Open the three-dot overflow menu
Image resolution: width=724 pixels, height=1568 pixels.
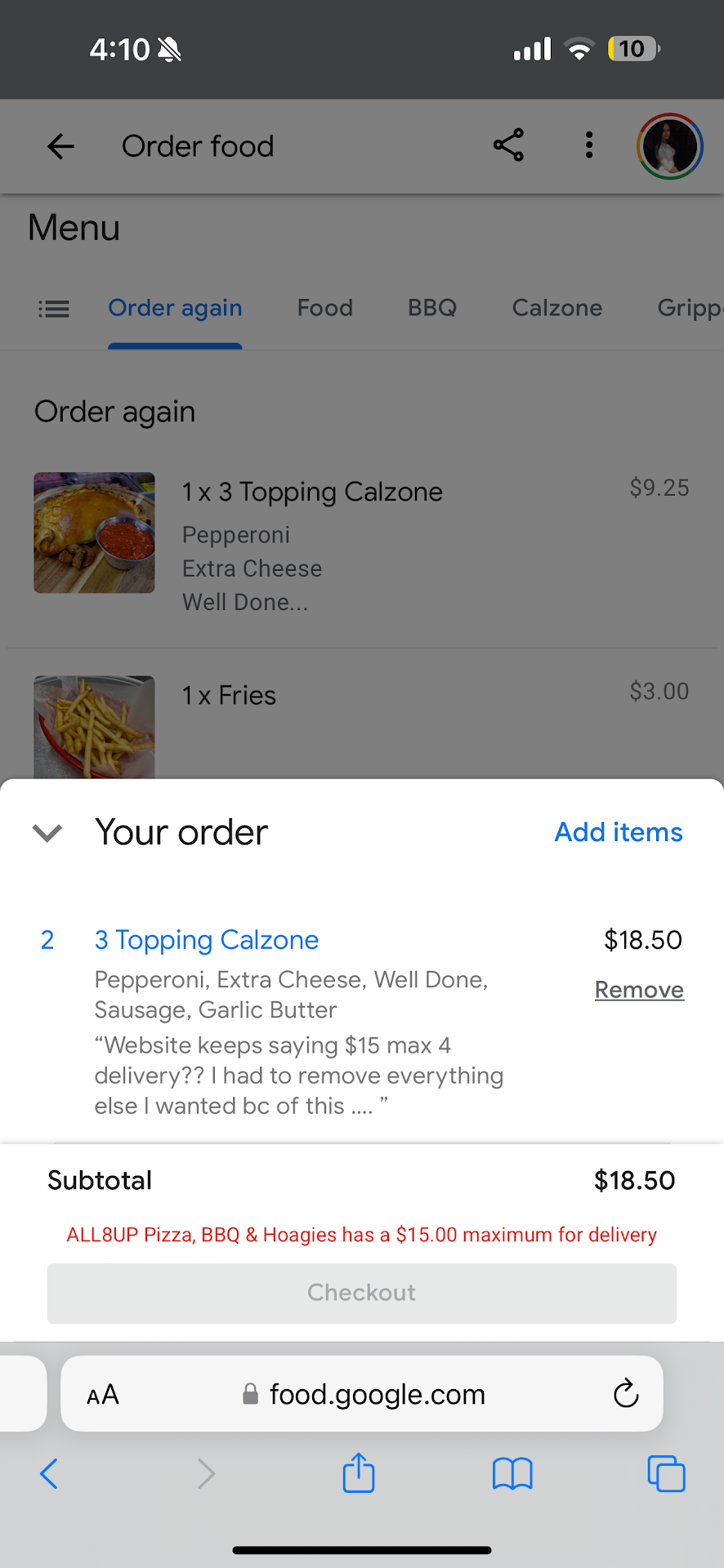tap(588, 145)
